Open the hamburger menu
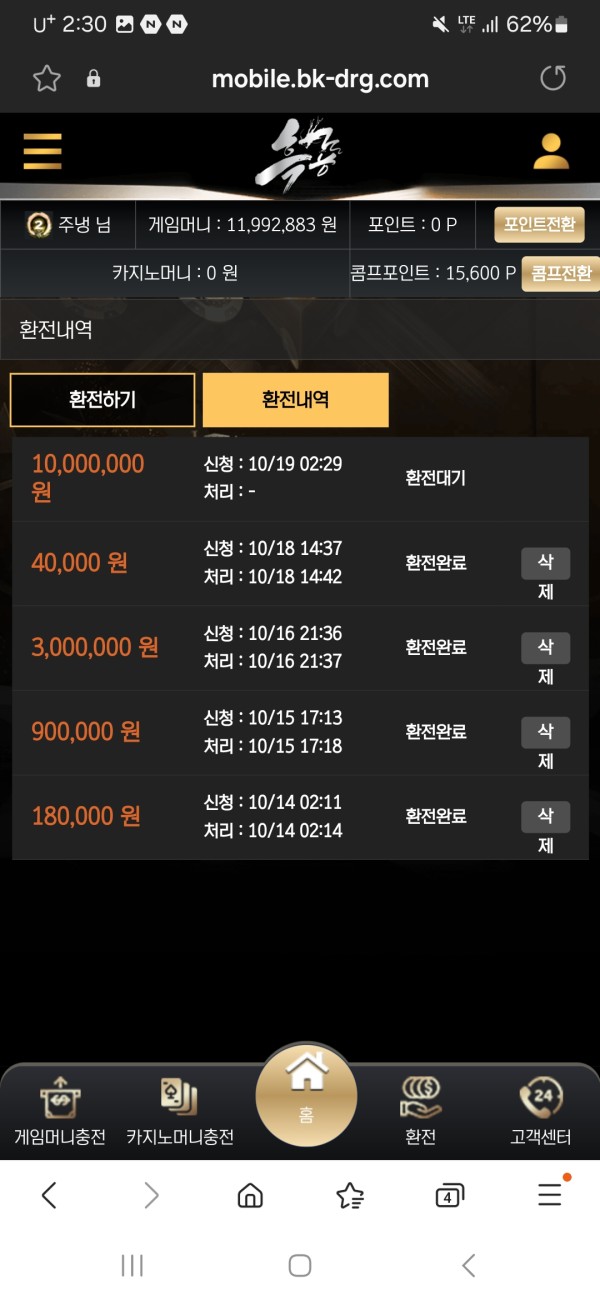Image resolution: width=600 pixels, height=1300 pixels. [43, 152]
